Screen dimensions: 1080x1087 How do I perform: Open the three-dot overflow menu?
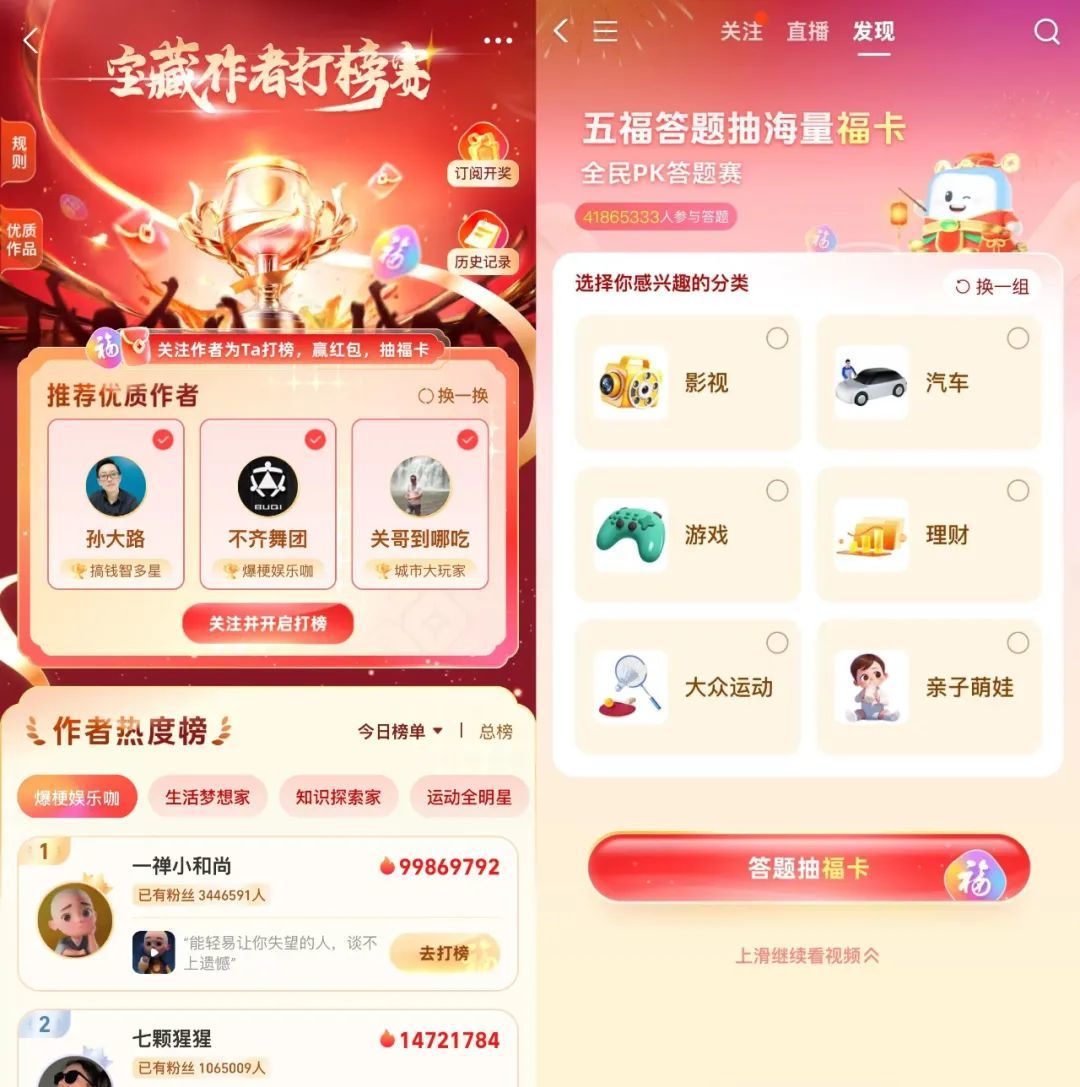pos(497,41)
